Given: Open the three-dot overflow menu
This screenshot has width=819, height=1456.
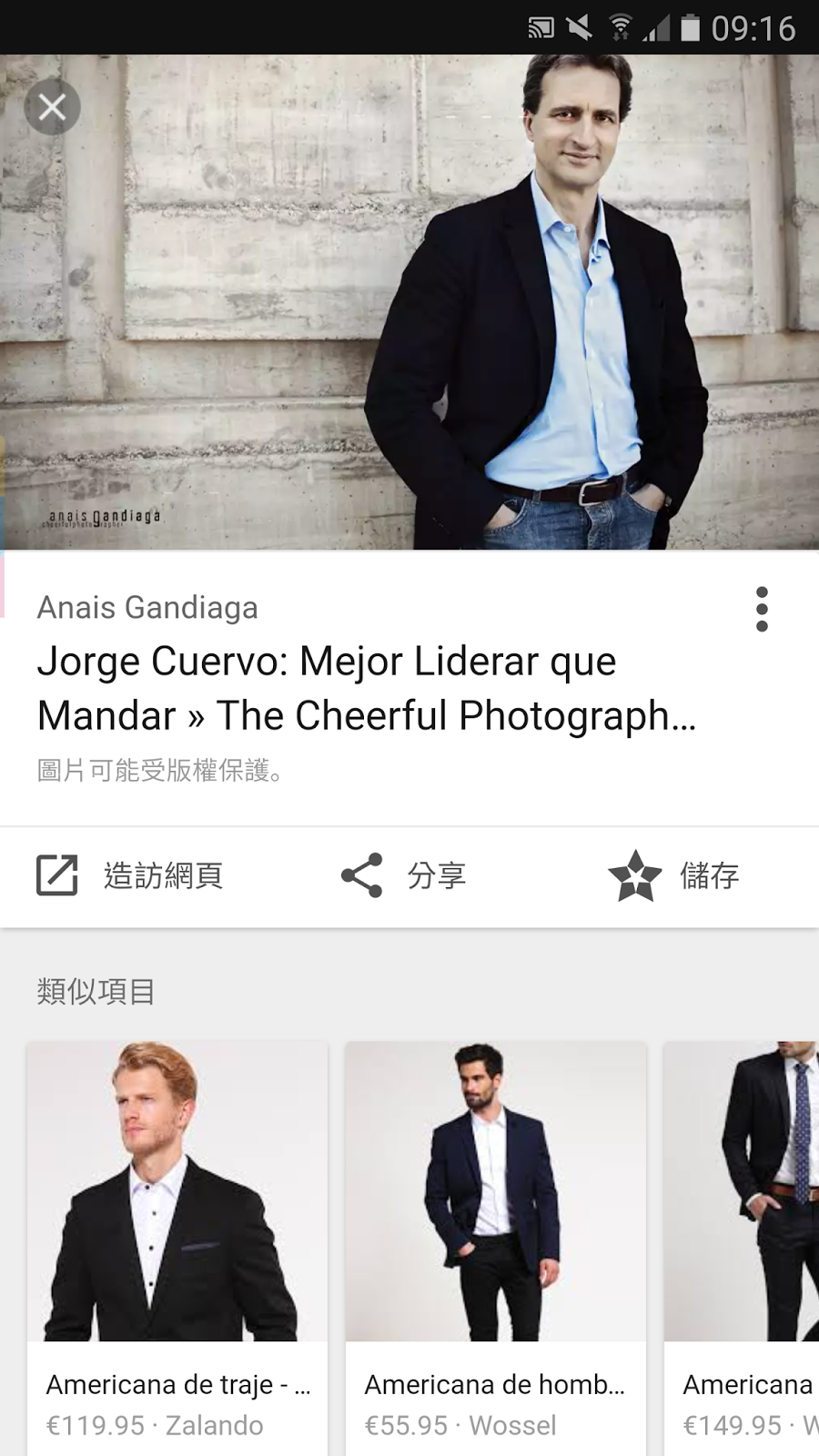Looking at the screenshot, I should tap(762, 609).
